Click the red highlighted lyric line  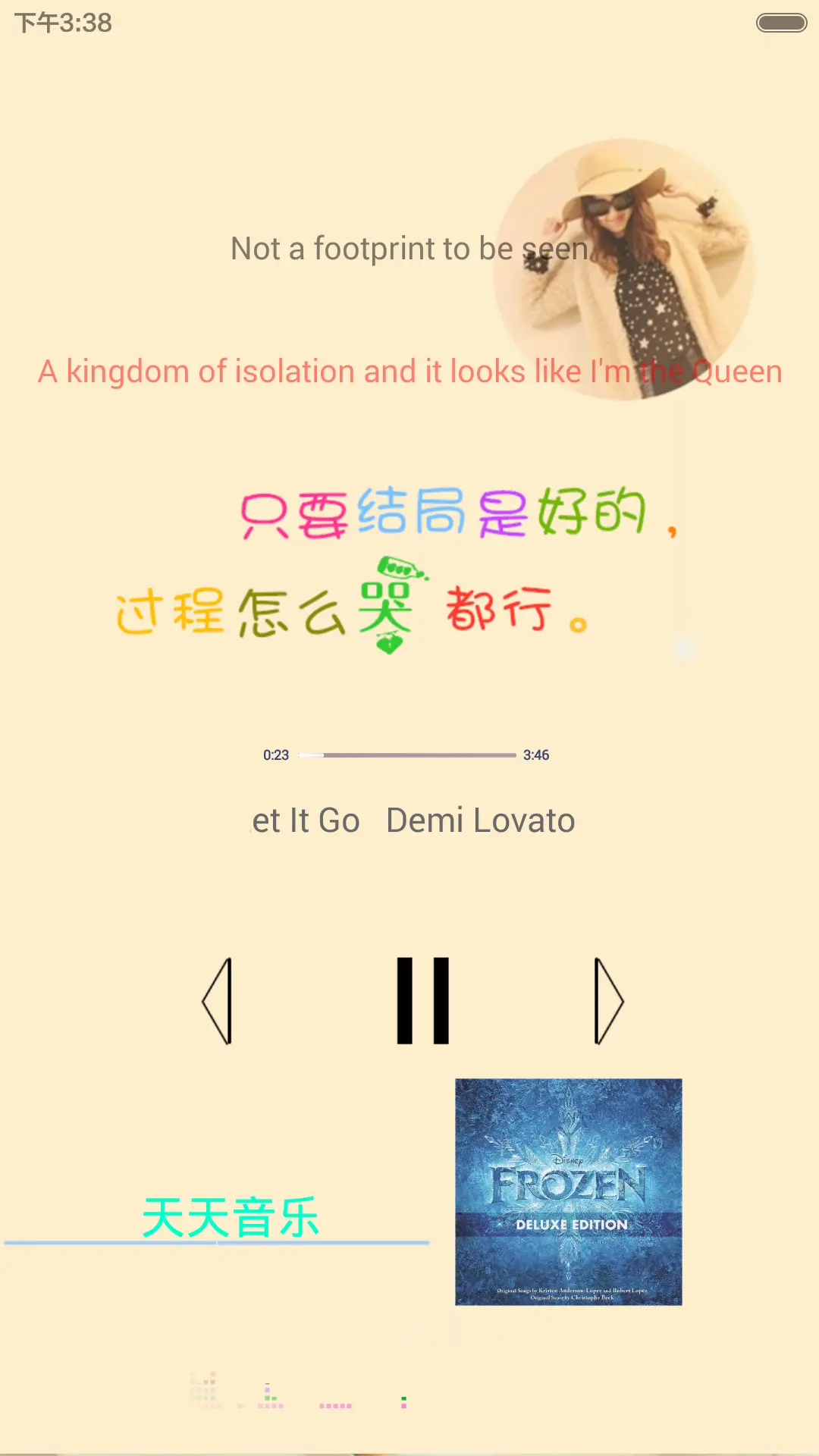click(409, 371)
